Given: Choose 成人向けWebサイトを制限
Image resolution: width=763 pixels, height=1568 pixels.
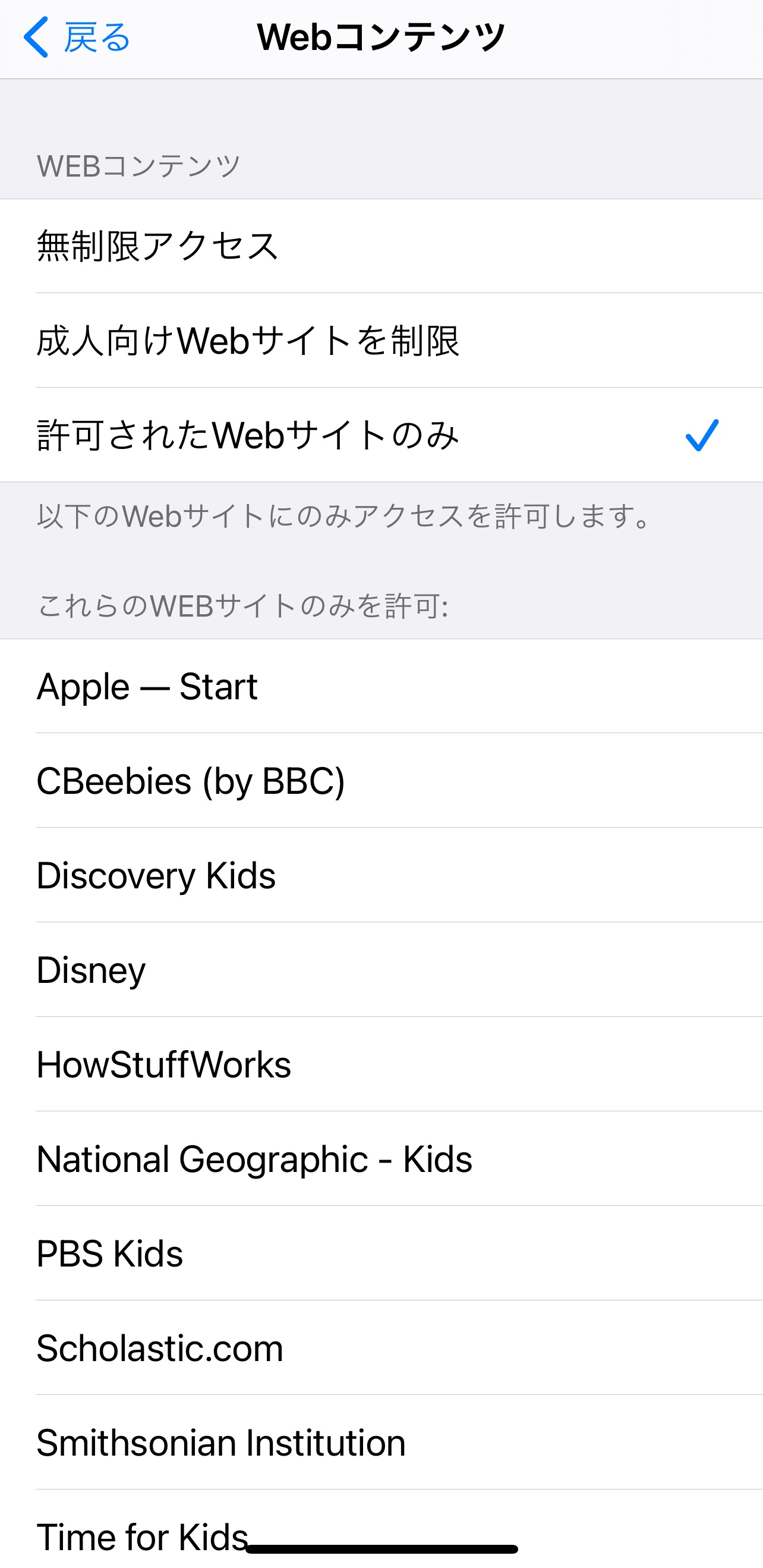Looking at the screenshot, I should pos(381,340).
